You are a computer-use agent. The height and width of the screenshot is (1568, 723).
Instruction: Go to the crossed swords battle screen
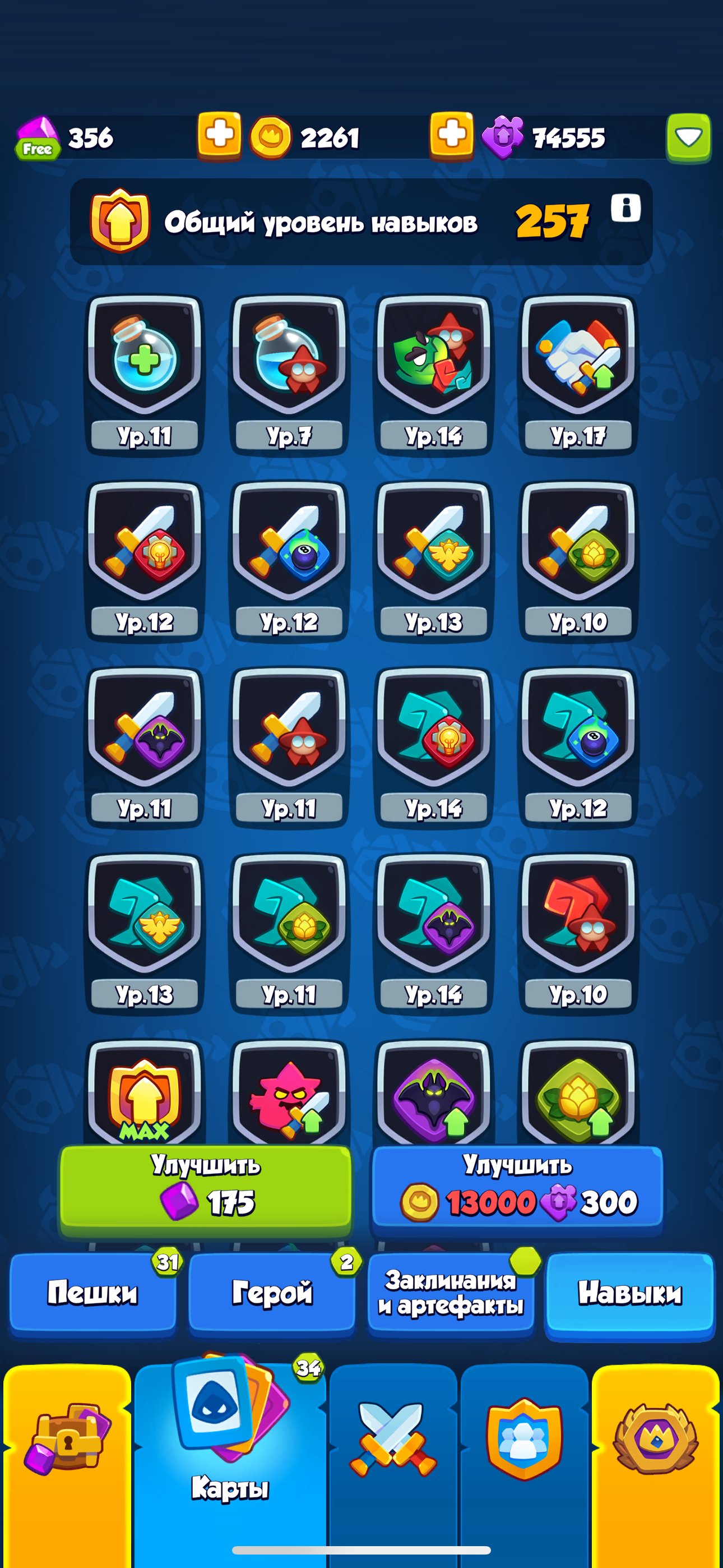pyautogui.click(x=392, y=1442)
